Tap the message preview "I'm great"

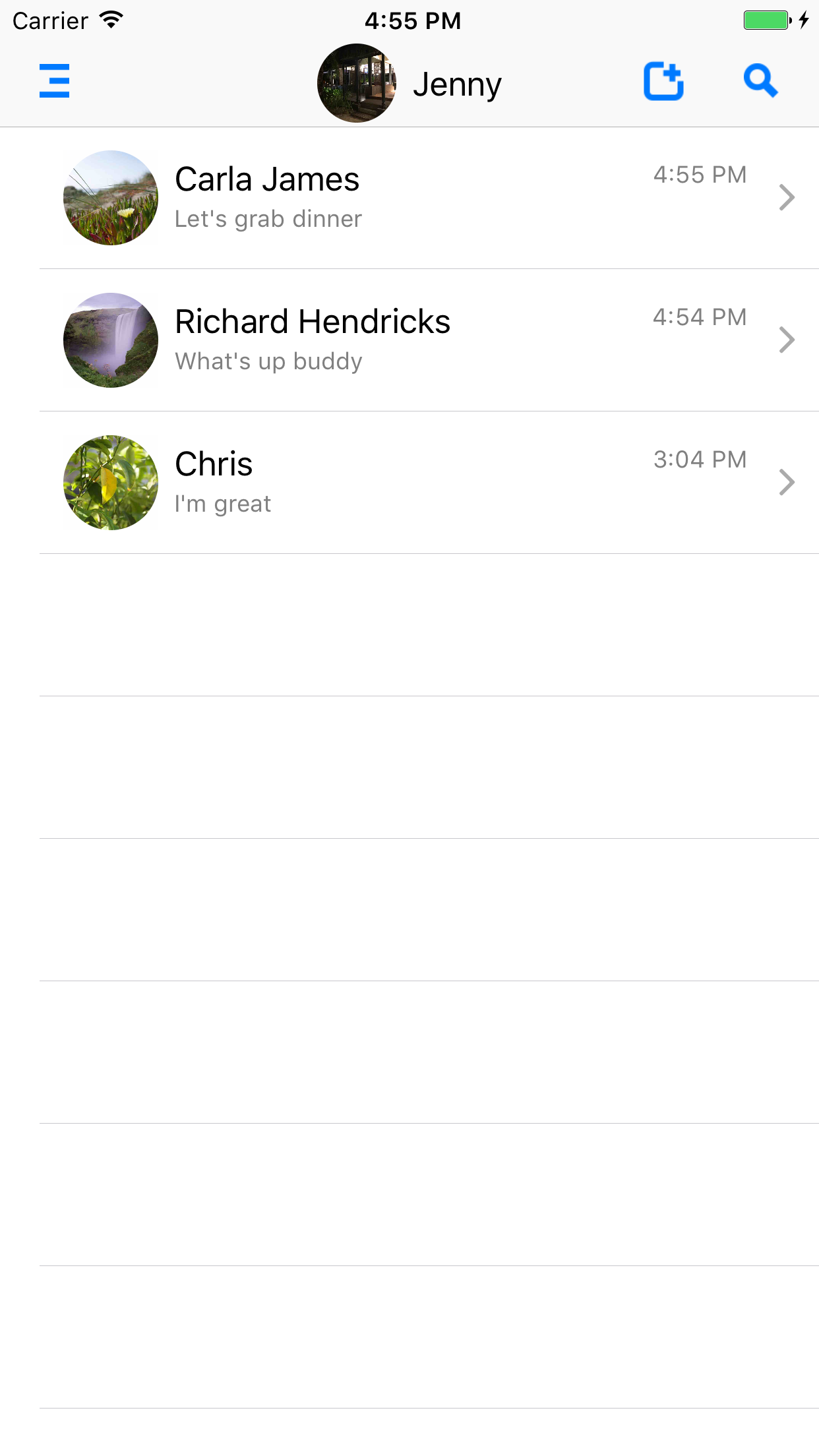tap(223, 503)
